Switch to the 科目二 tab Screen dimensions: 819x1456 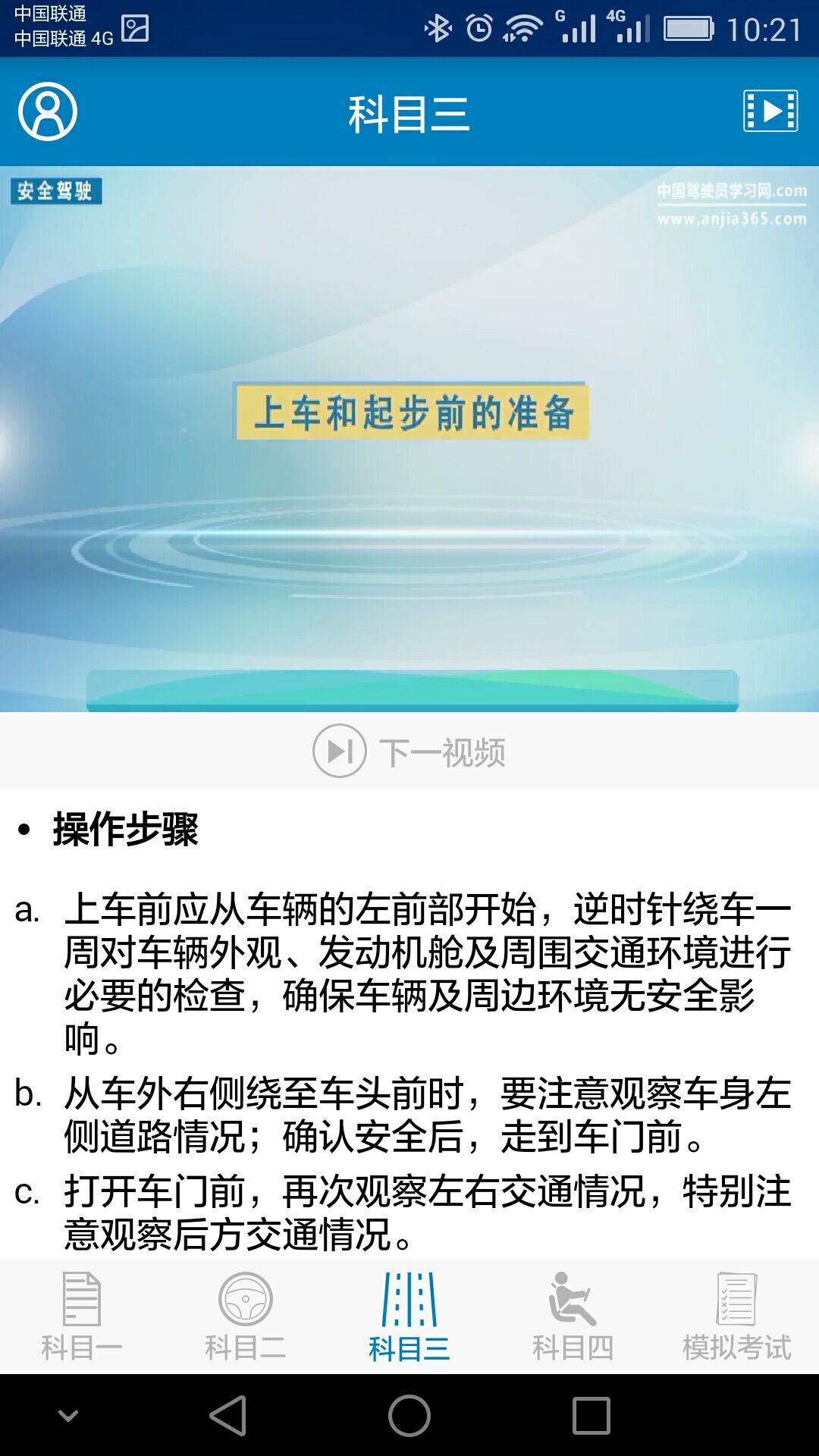(246, 1316)
